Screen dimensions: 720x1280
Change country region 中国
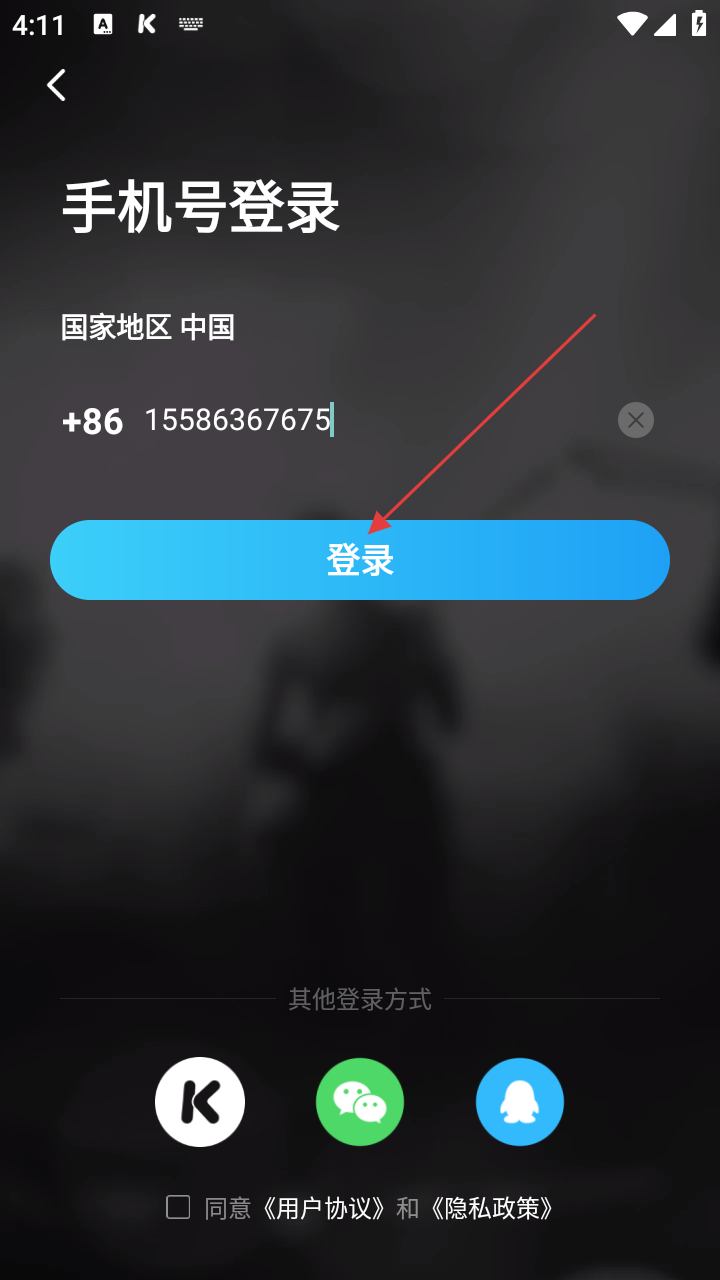(x=207, y=327)
